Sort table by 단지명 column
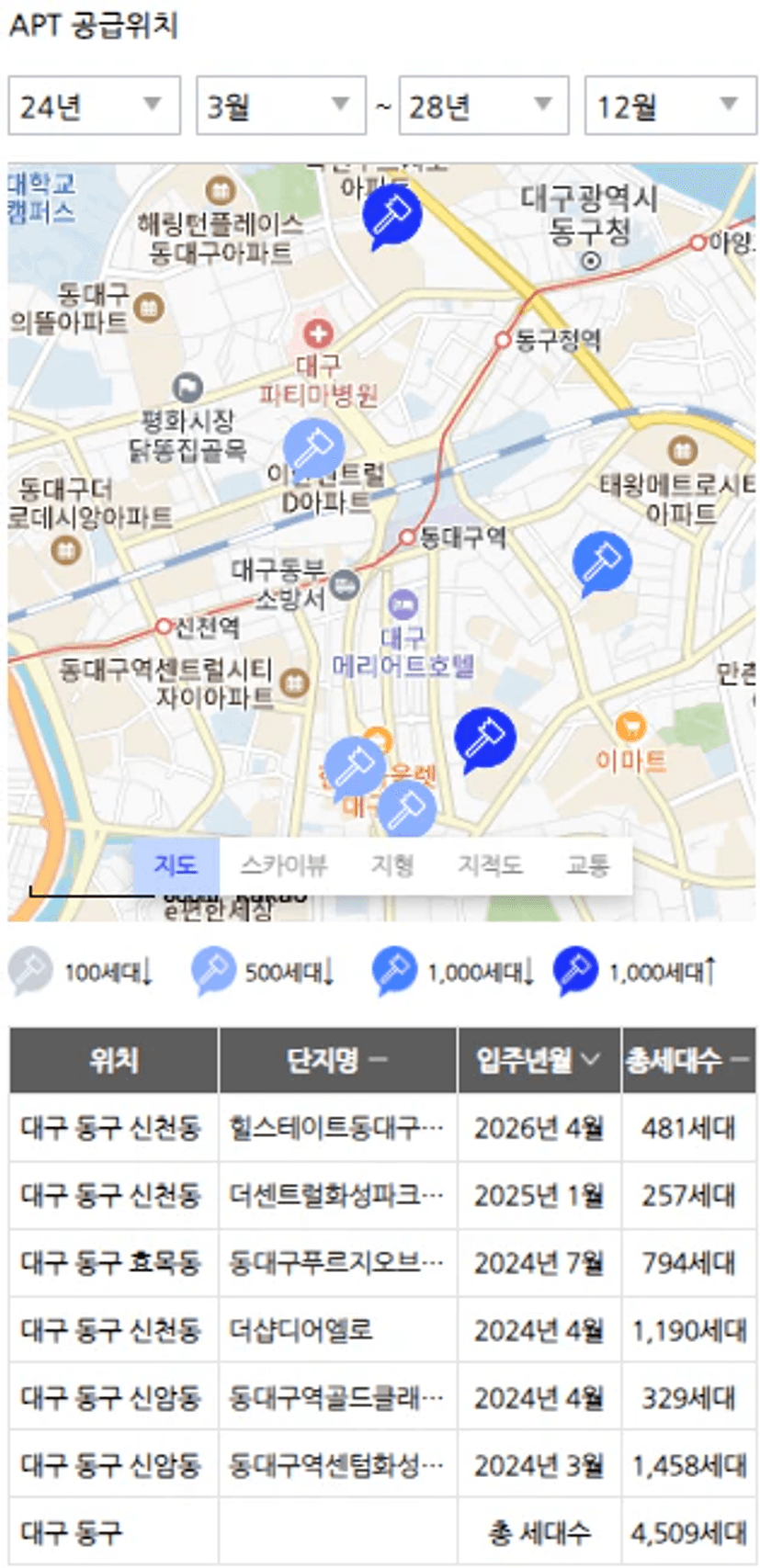This screenshot has height=1568, width=760. tap(337, 1060)
